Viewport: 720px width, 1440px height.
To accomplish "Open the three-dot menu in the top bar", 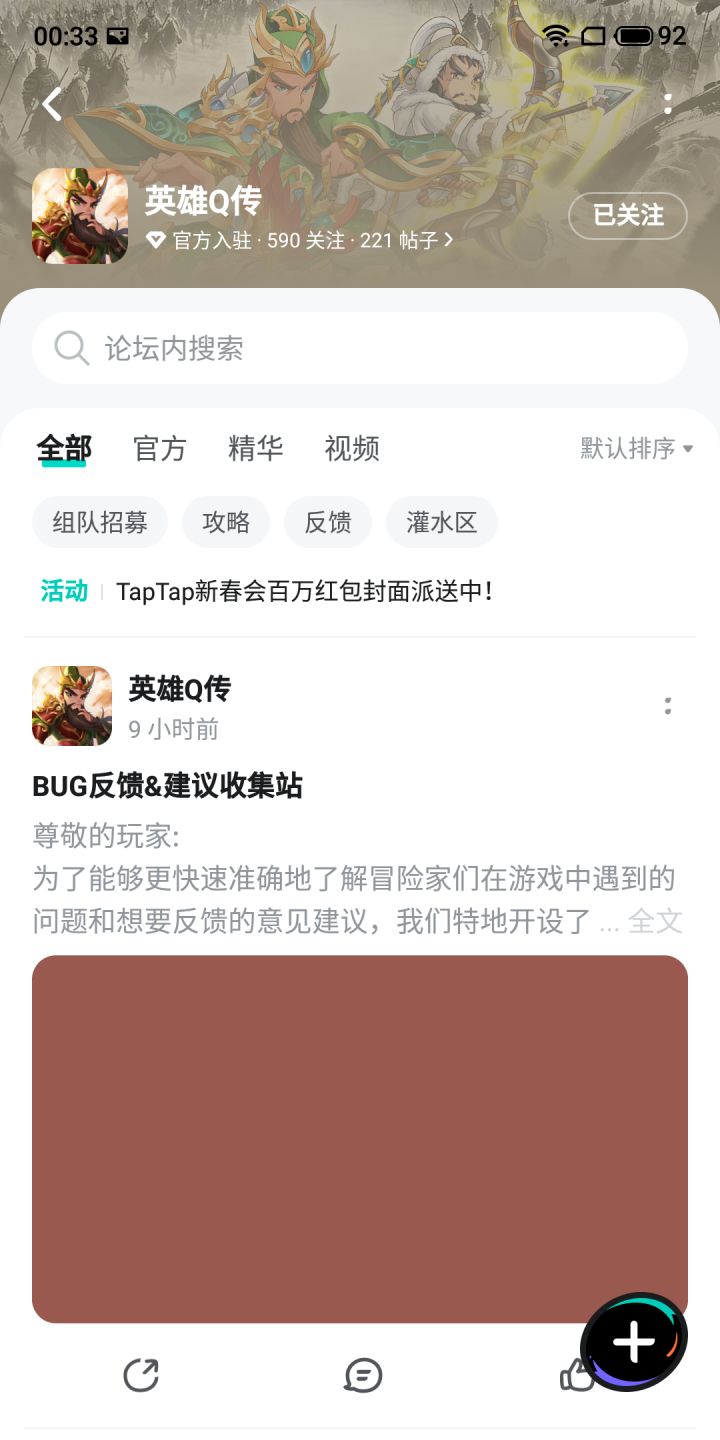I will point(667,104).
